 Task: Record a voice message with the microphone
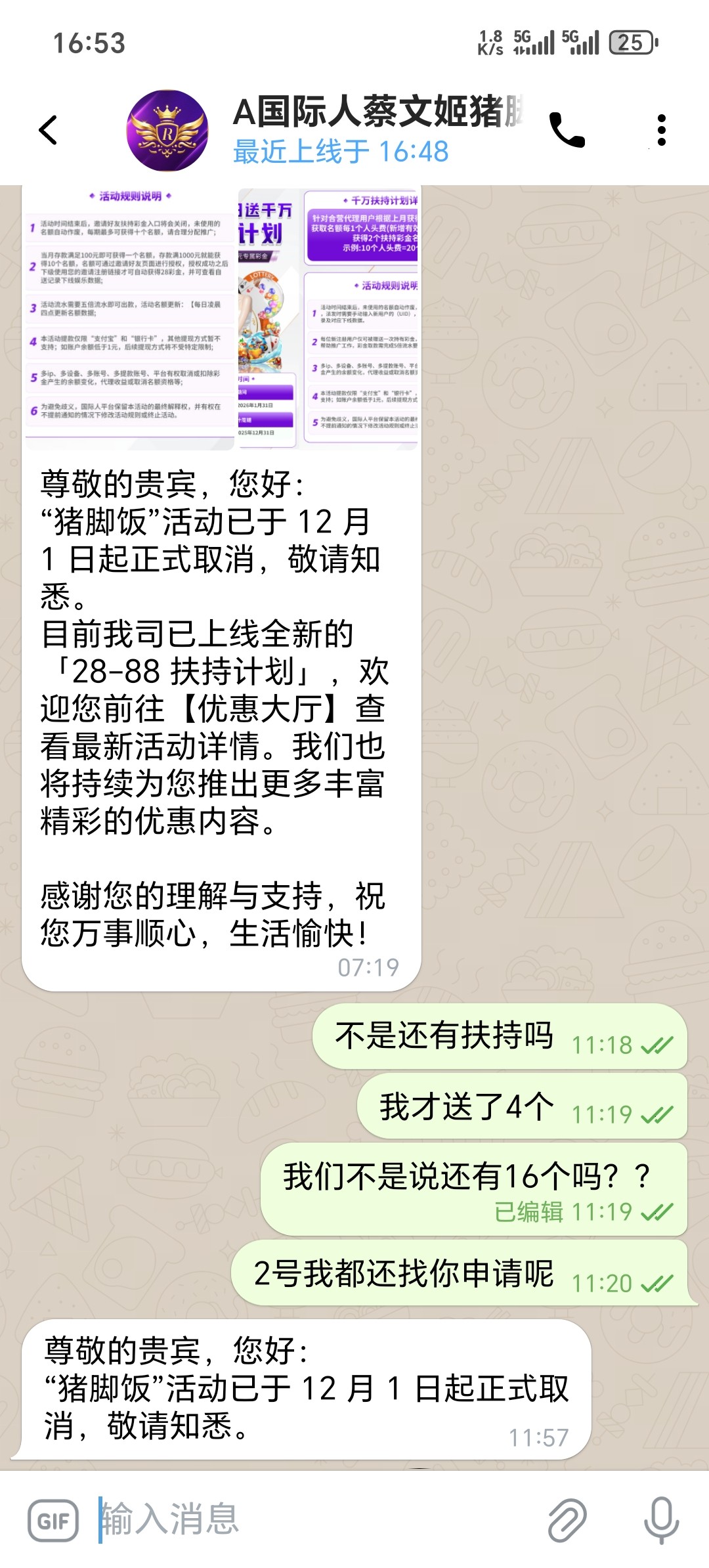tap(661, 1519)
